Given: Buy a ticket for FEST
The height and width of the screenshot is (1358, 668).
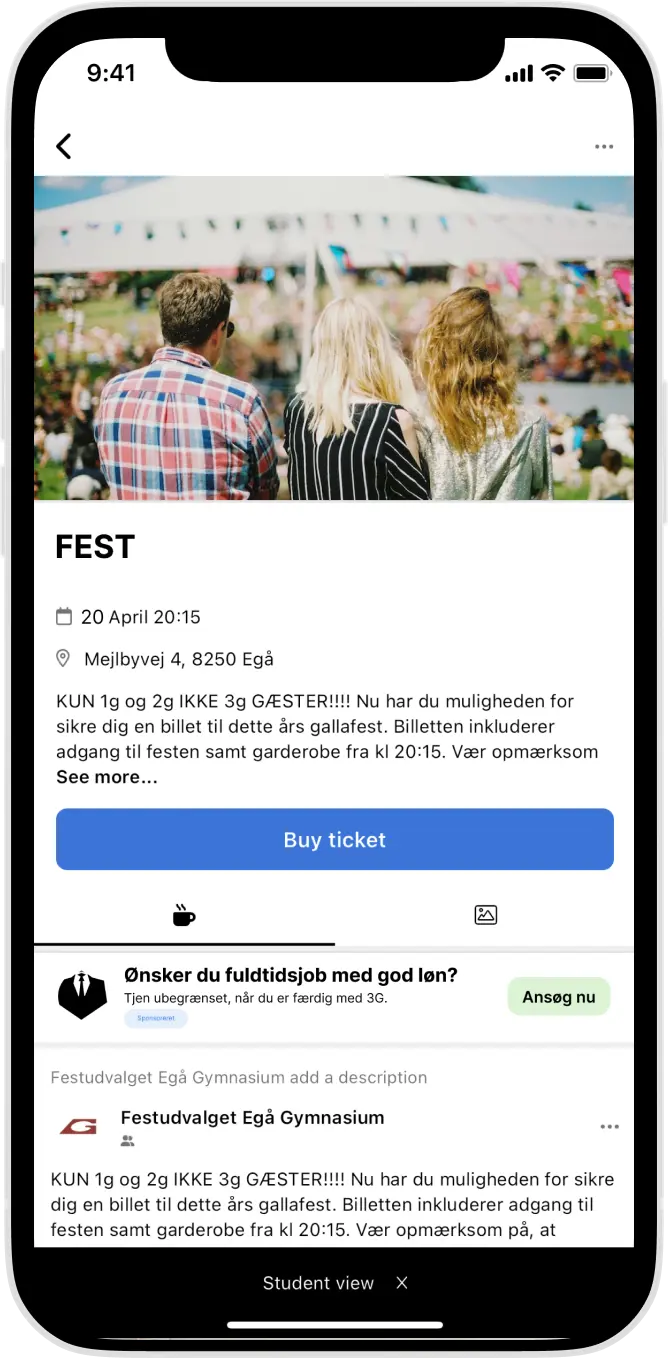Looking at the screenshot, I should [x=334, y=840].
